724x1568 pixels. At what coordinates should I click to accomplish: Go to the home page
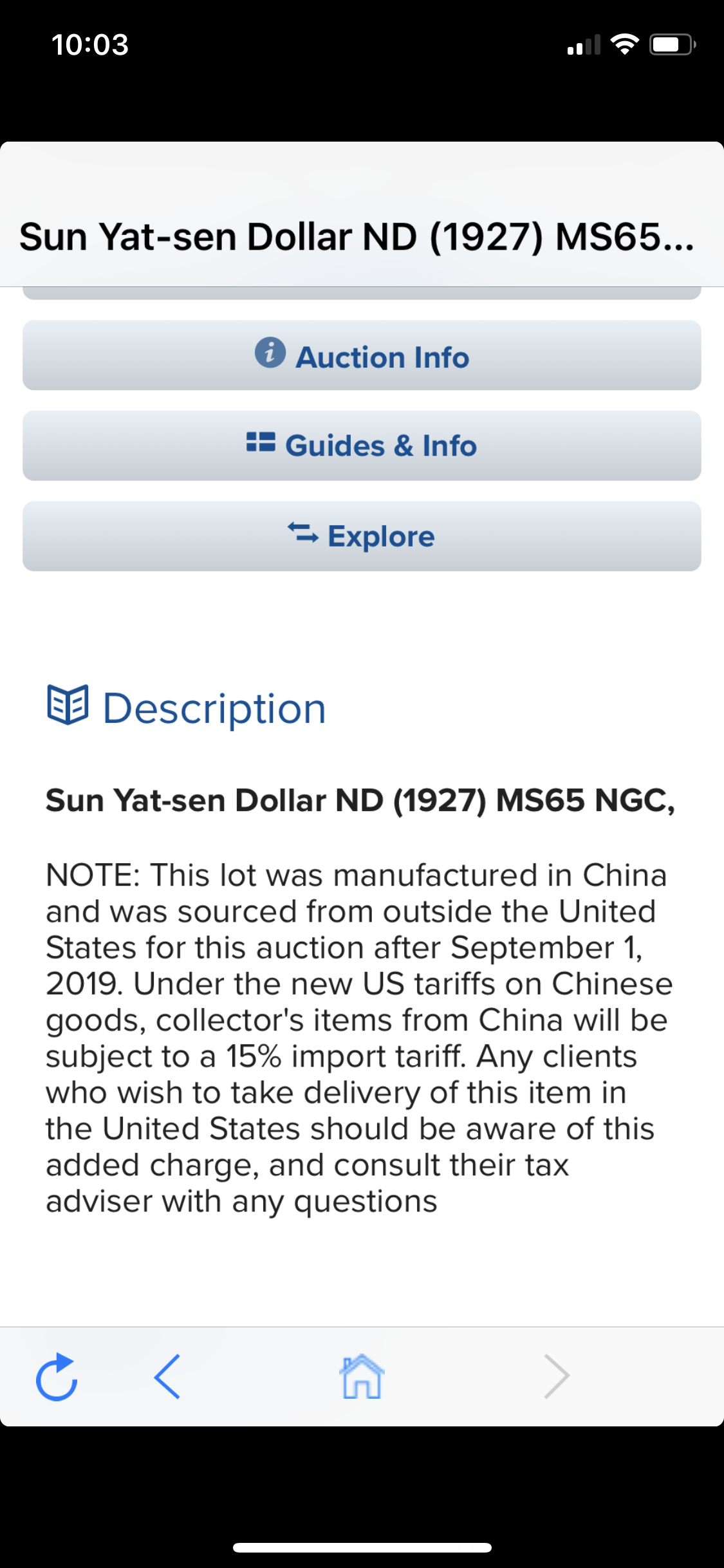coord(362,1377)
